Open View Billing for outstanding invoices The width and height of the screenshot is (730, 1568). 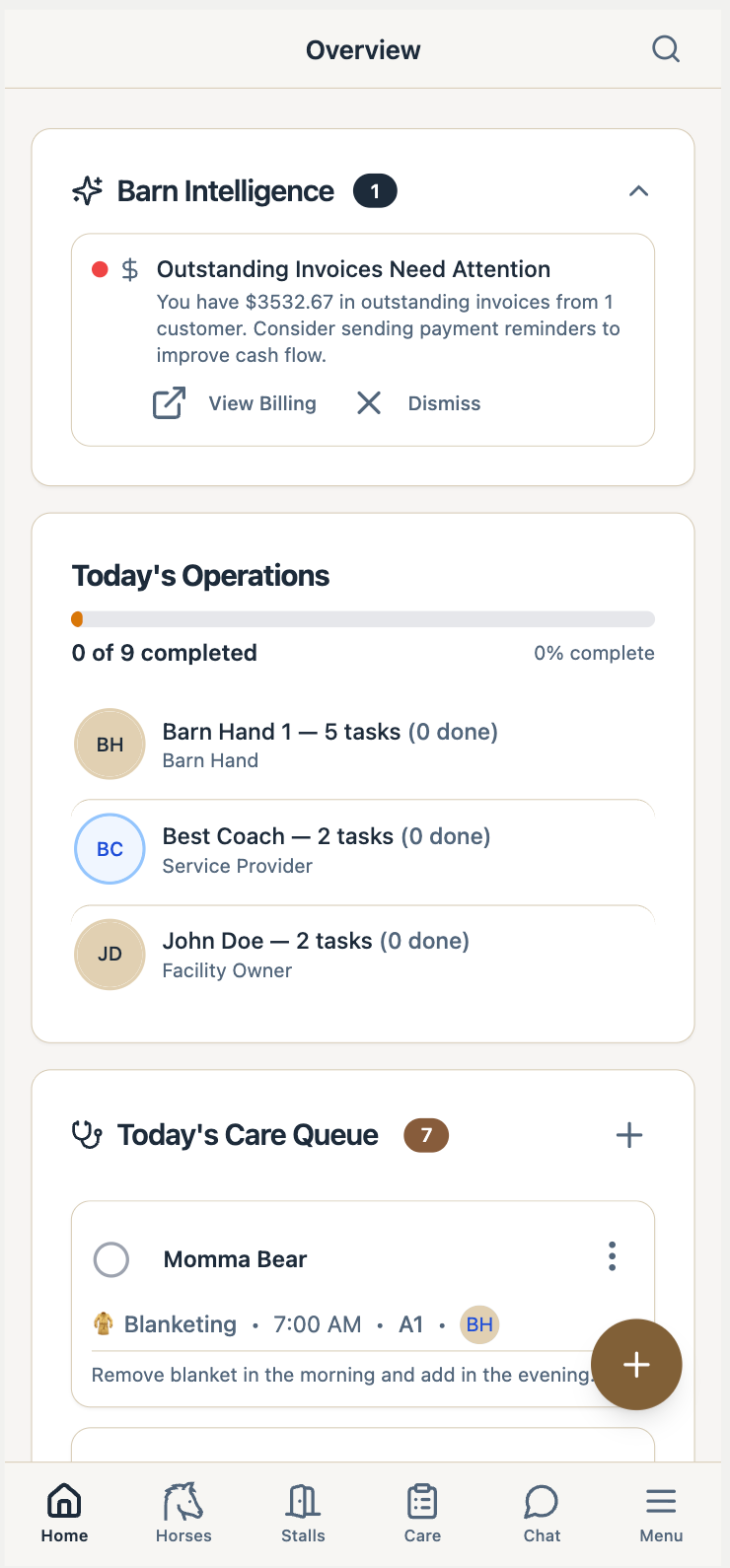[x=236, y=403]
